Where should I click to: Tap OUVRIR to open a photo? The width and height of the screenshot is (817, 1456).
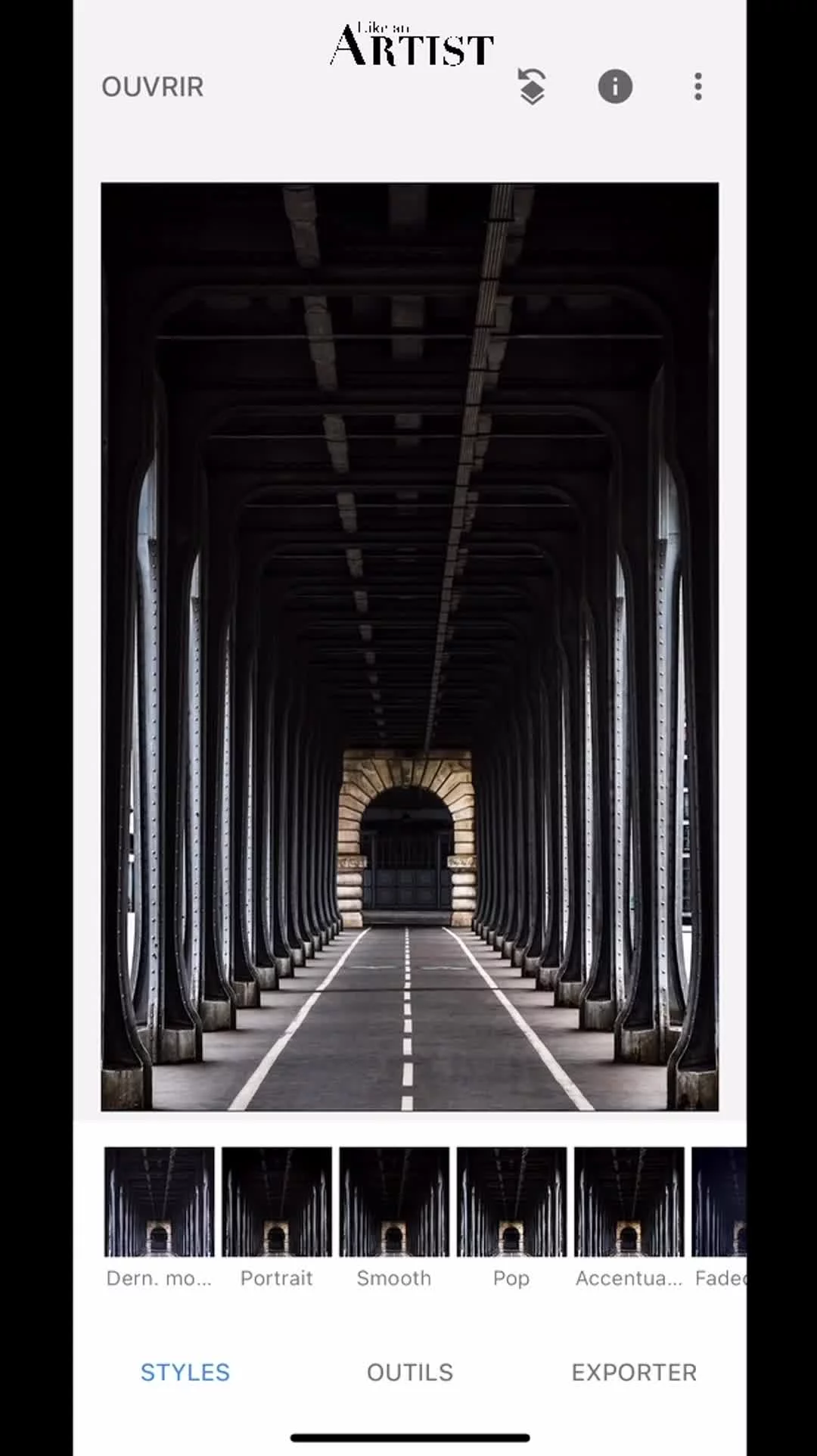click(153, 87)
